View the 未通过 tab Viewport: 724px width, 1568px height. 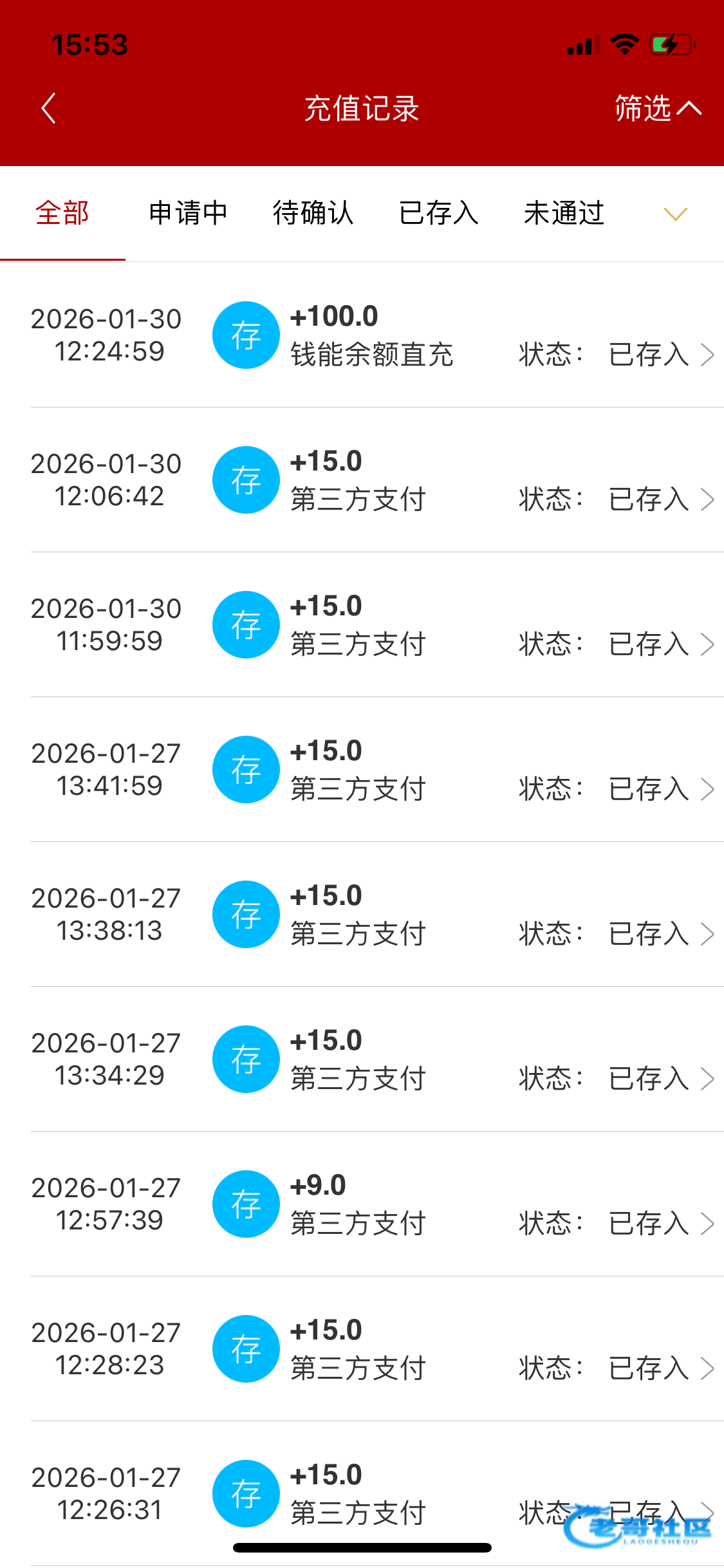[x=564, y=213]
